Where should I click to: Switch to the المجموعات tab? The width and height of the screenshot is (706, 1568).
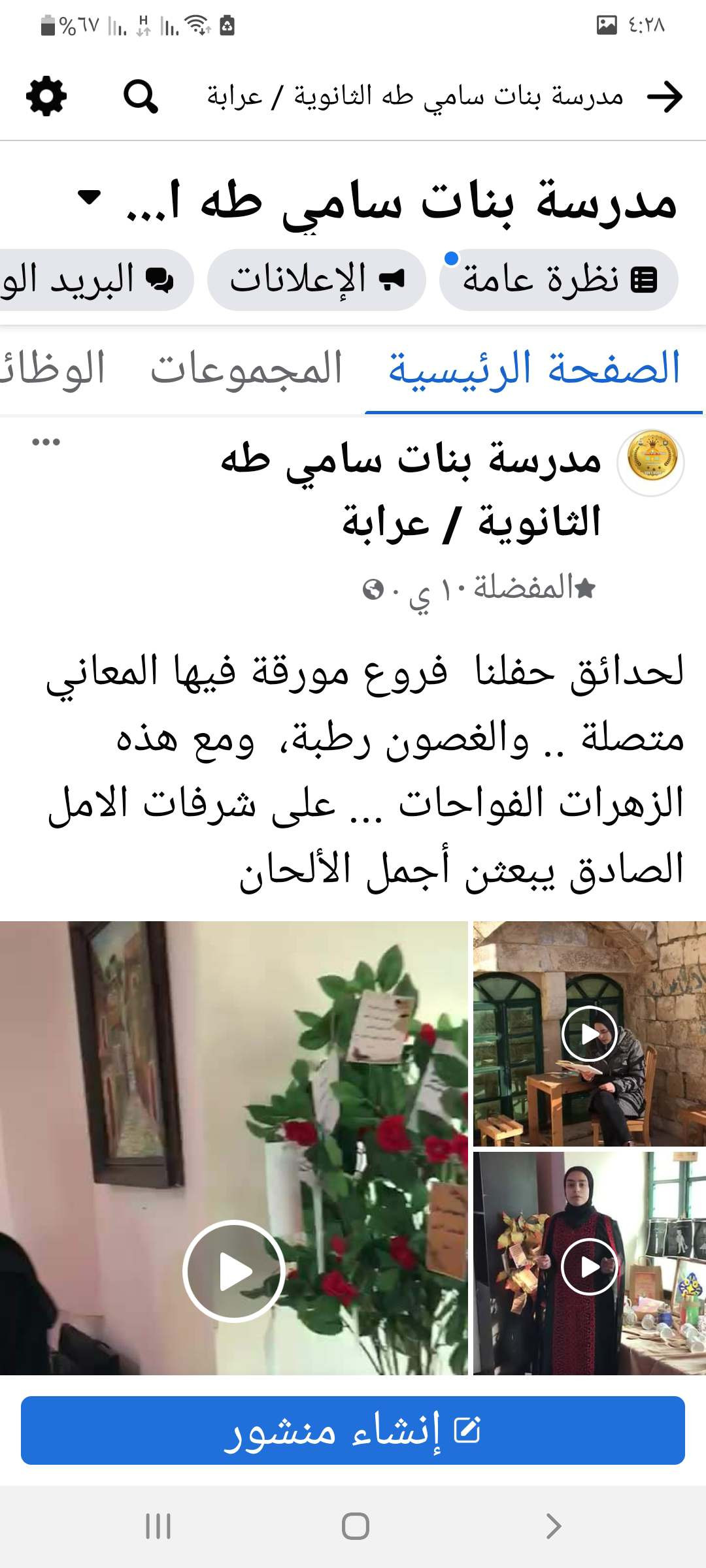[x=246, y=368]
